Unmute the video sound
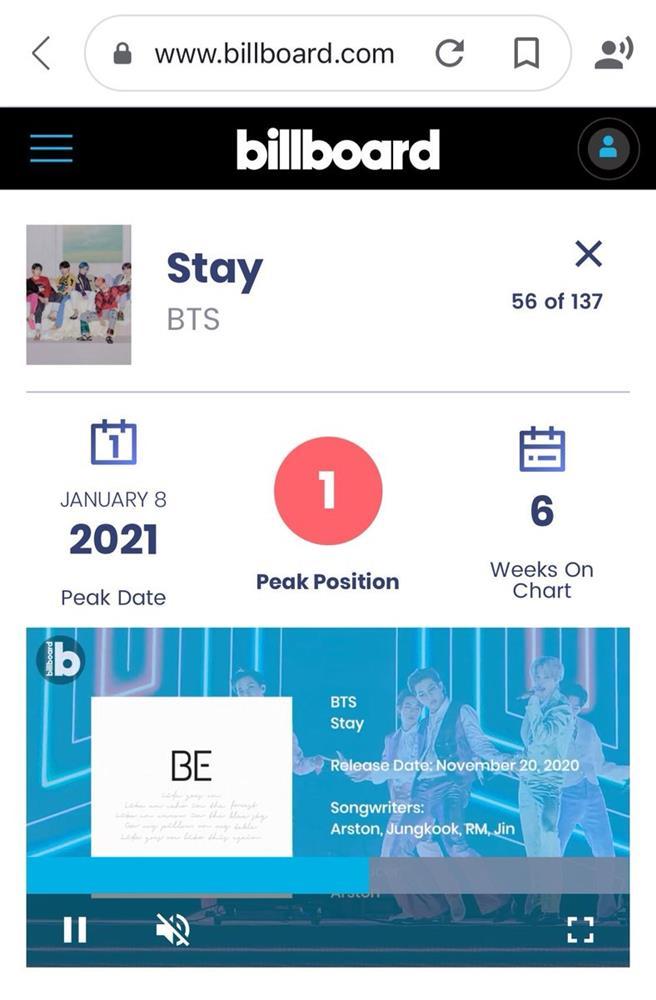Screen dimensions: 656x1000 click(173, 930)
